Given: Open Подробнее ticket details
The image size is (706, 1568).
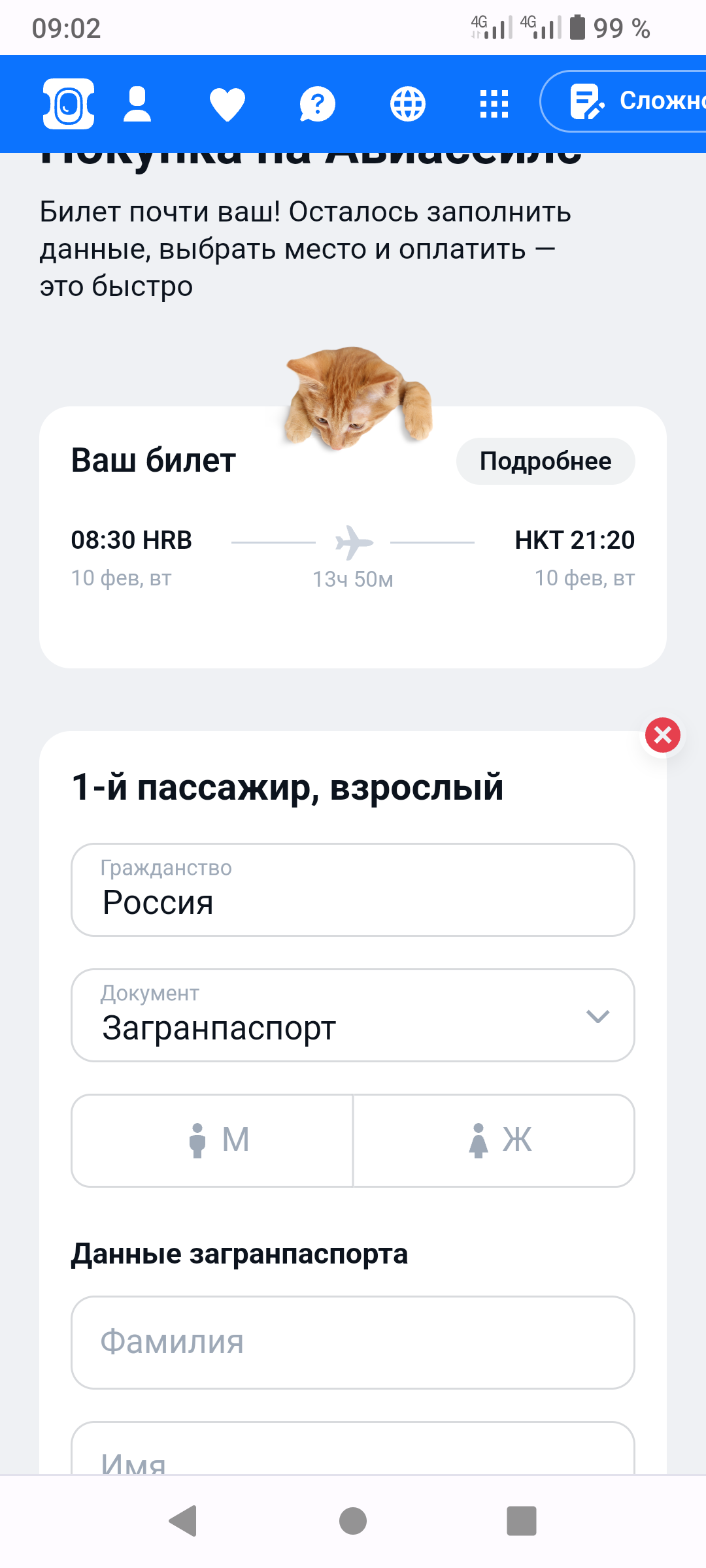Looking at the screenshot, I should pyautogui.click(x=545, y=461).
